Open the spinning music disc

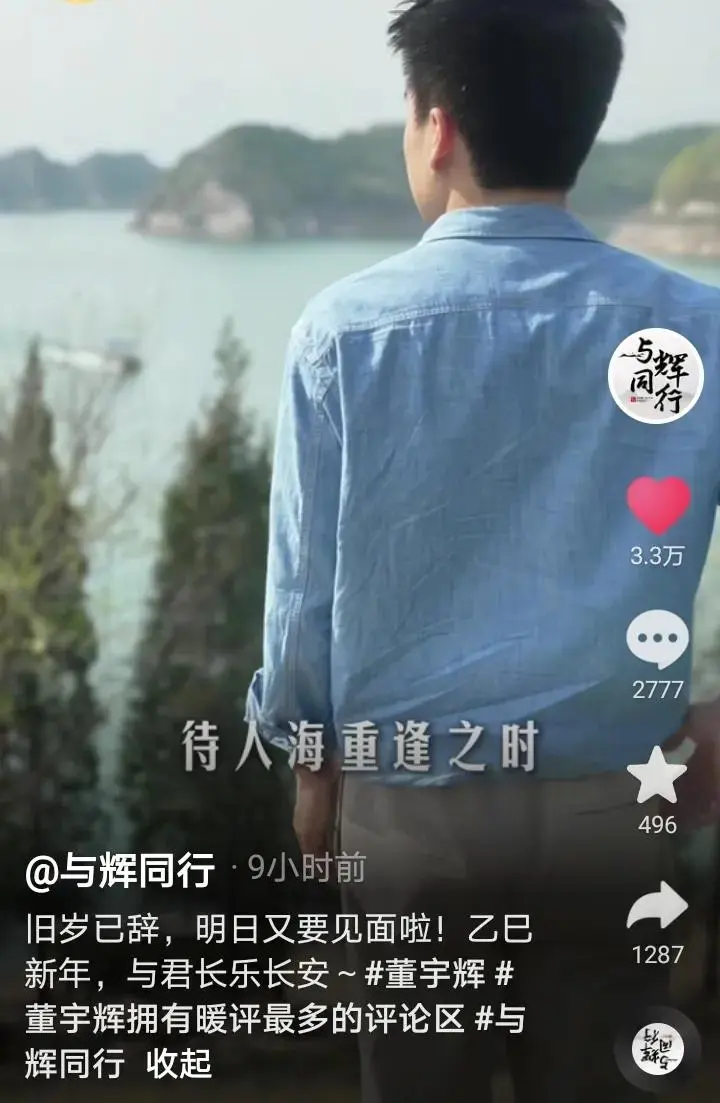(x=657, y=1049)
